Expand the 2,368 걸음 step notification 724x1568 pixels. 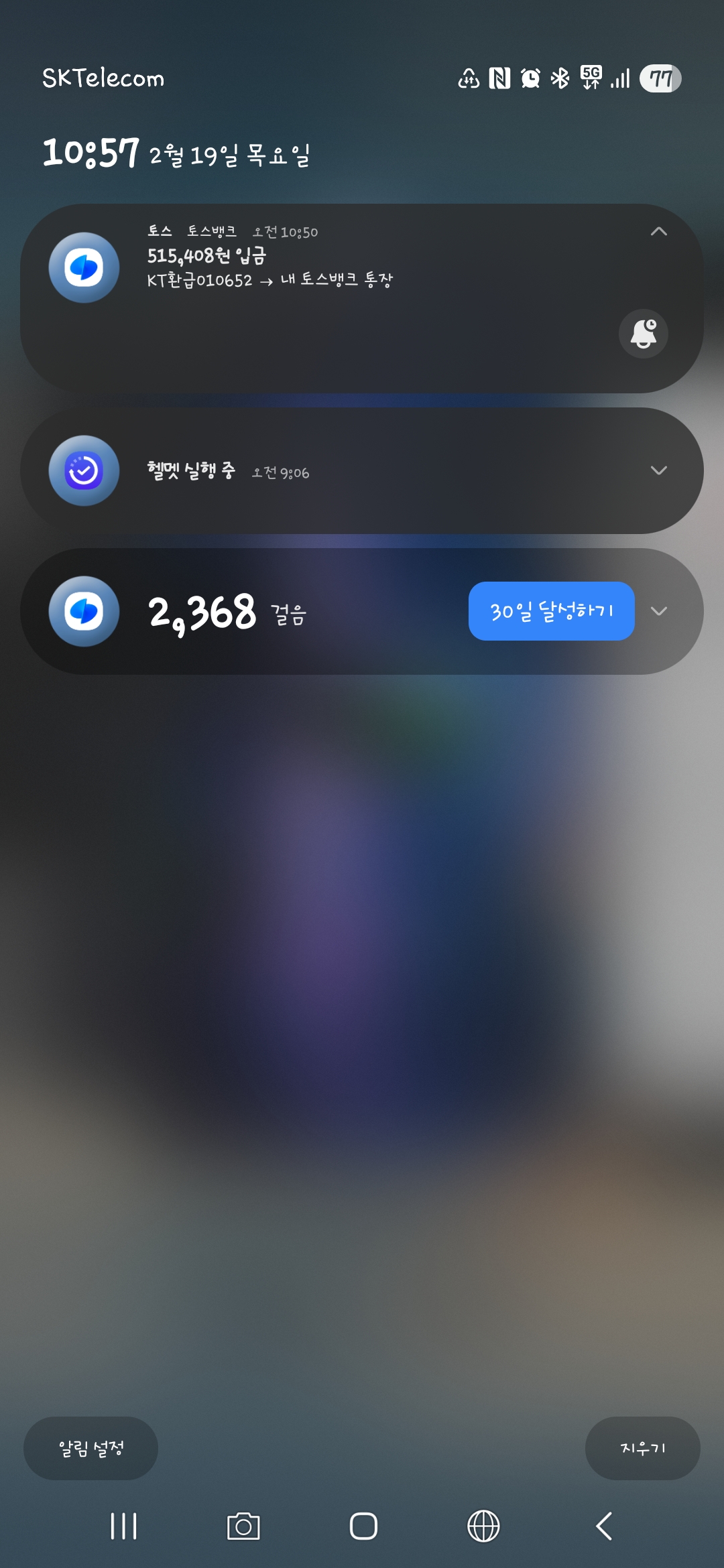(x=658, y=611)
